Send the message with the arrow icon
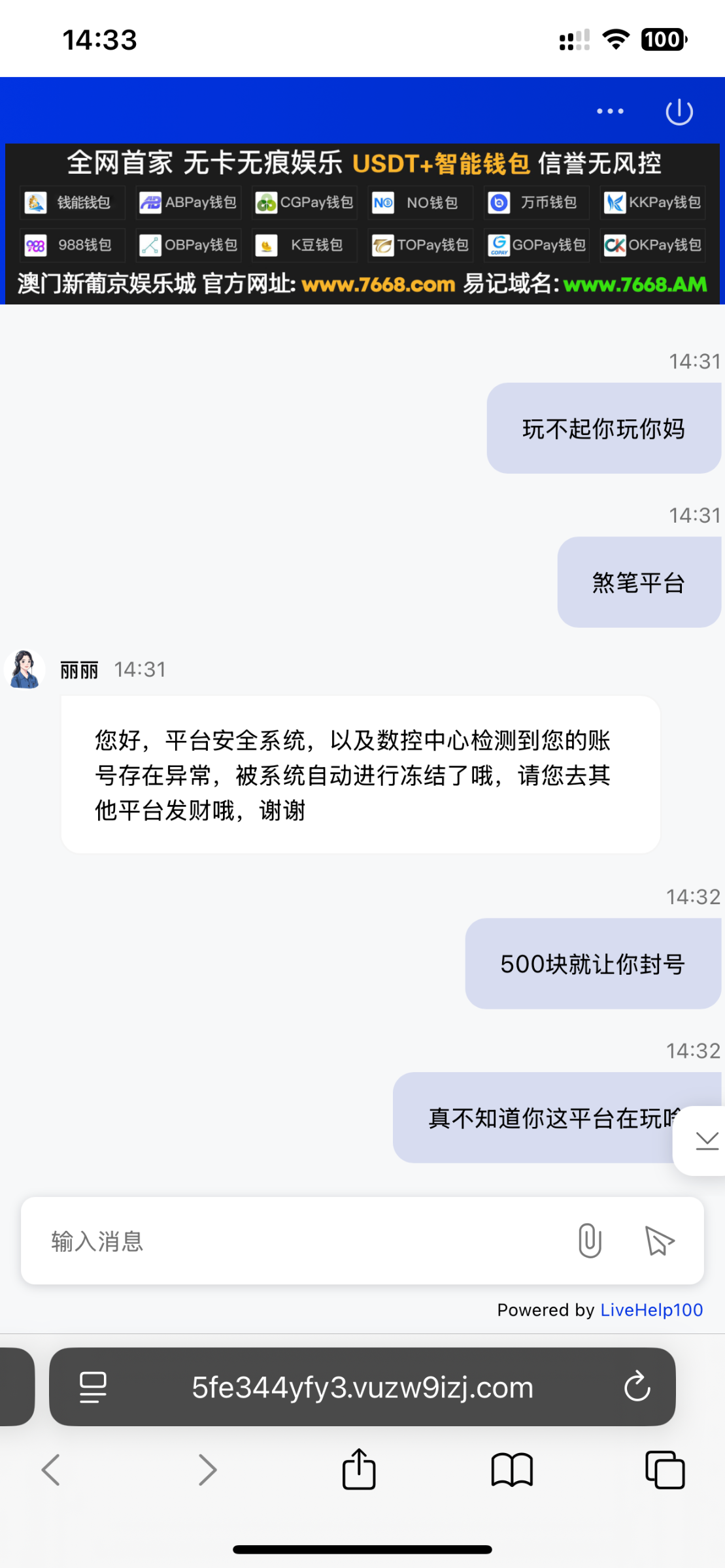This screenshot has width=725, height=1568. pyautogui.click(x=660, y=1241)
